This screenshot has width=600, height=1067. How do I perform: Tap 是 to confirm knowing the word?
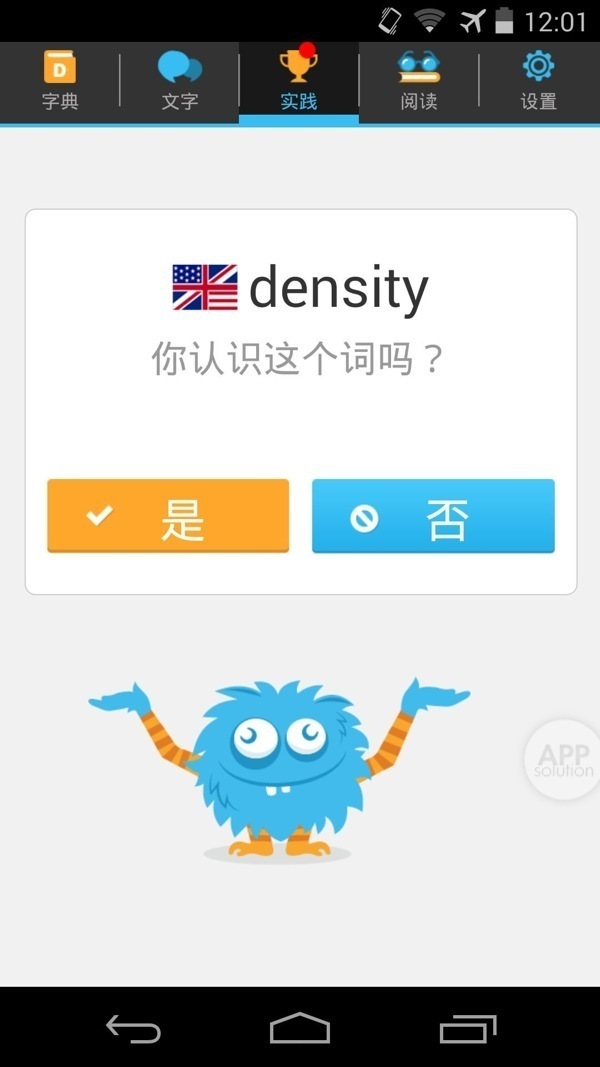point(168,516)
